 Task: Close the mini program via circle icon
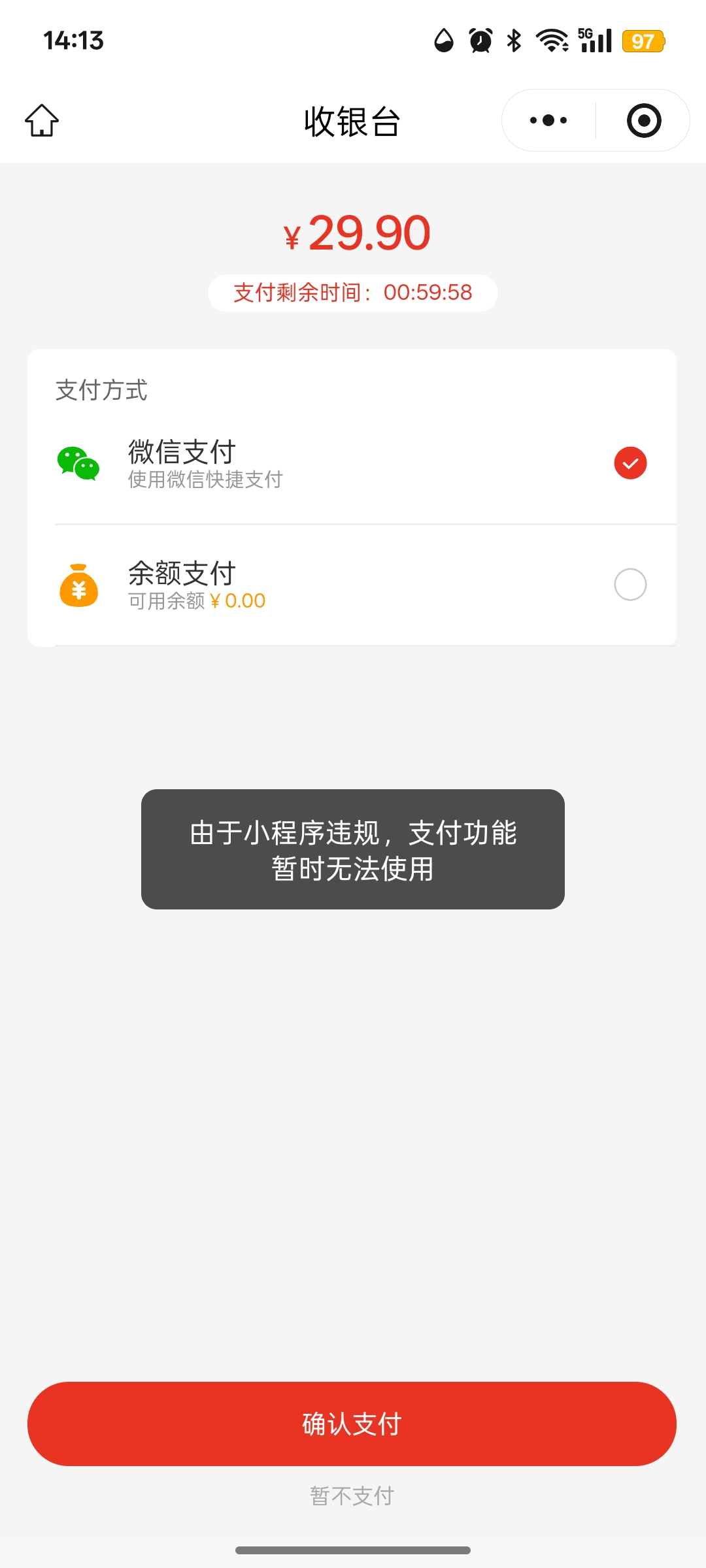click(643, 121)
